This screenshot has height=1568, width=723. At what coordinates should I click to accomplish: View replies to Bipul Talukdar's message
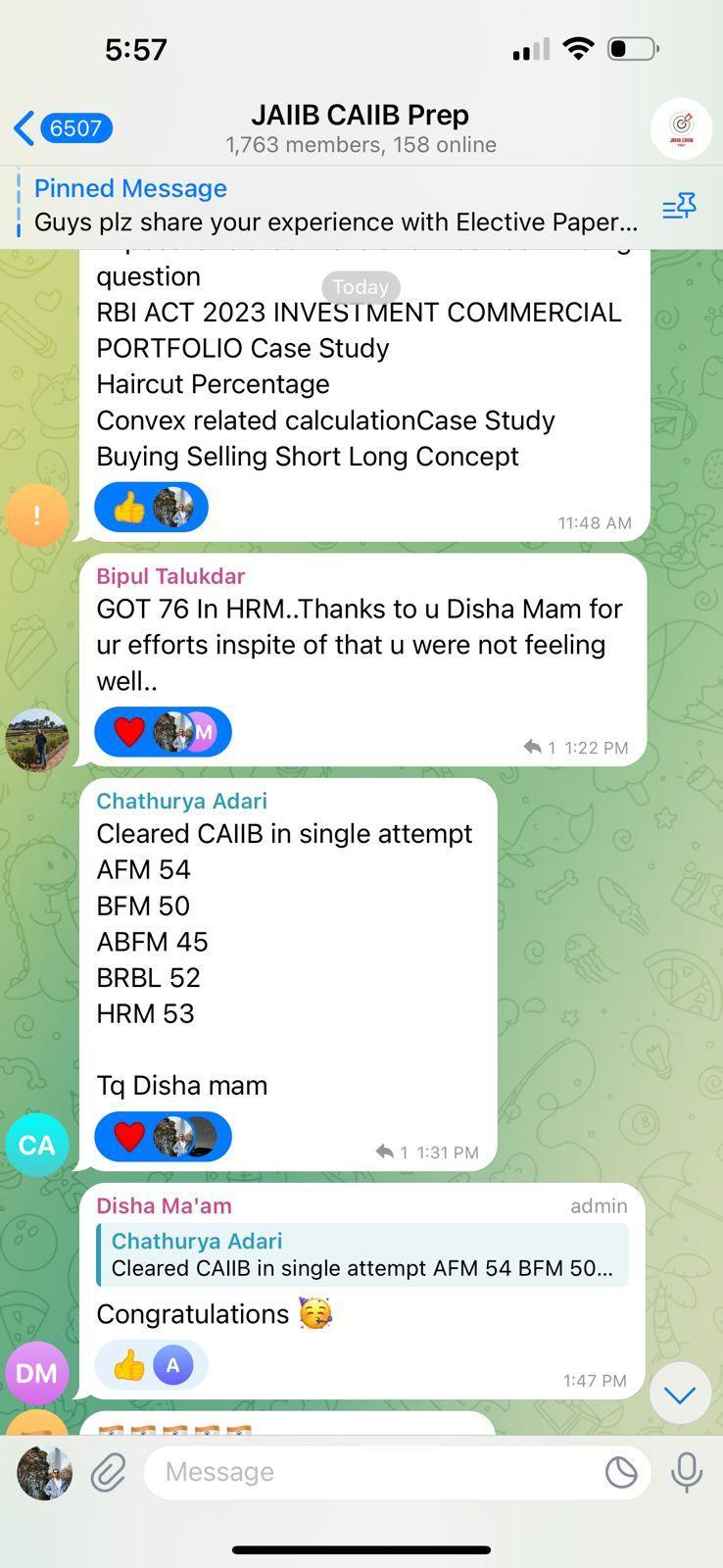coord(539,748)
